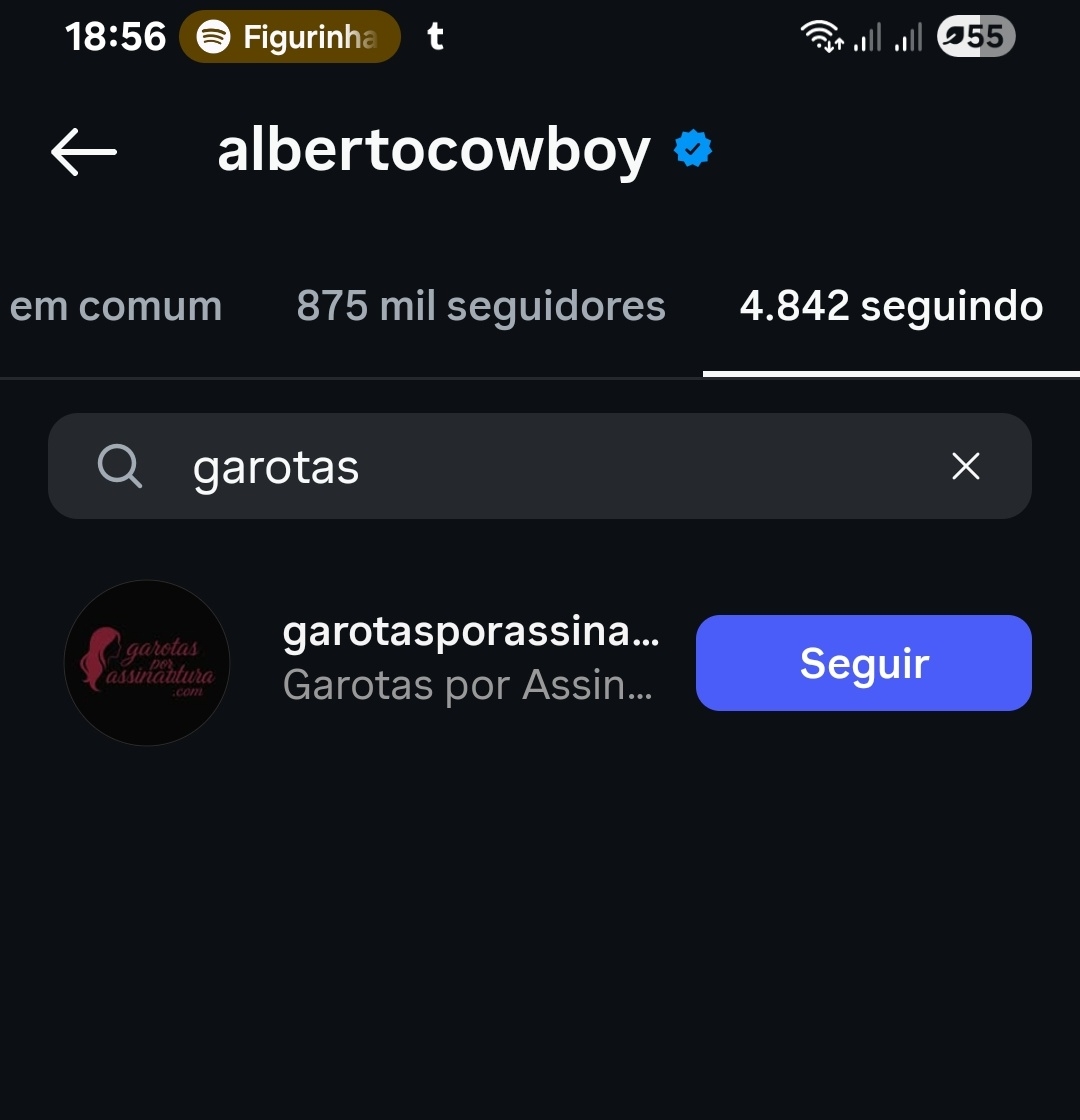Switch to the '875 mil seguidores' tab
Screen dimensions: 1080x1120
pos(480,307)
